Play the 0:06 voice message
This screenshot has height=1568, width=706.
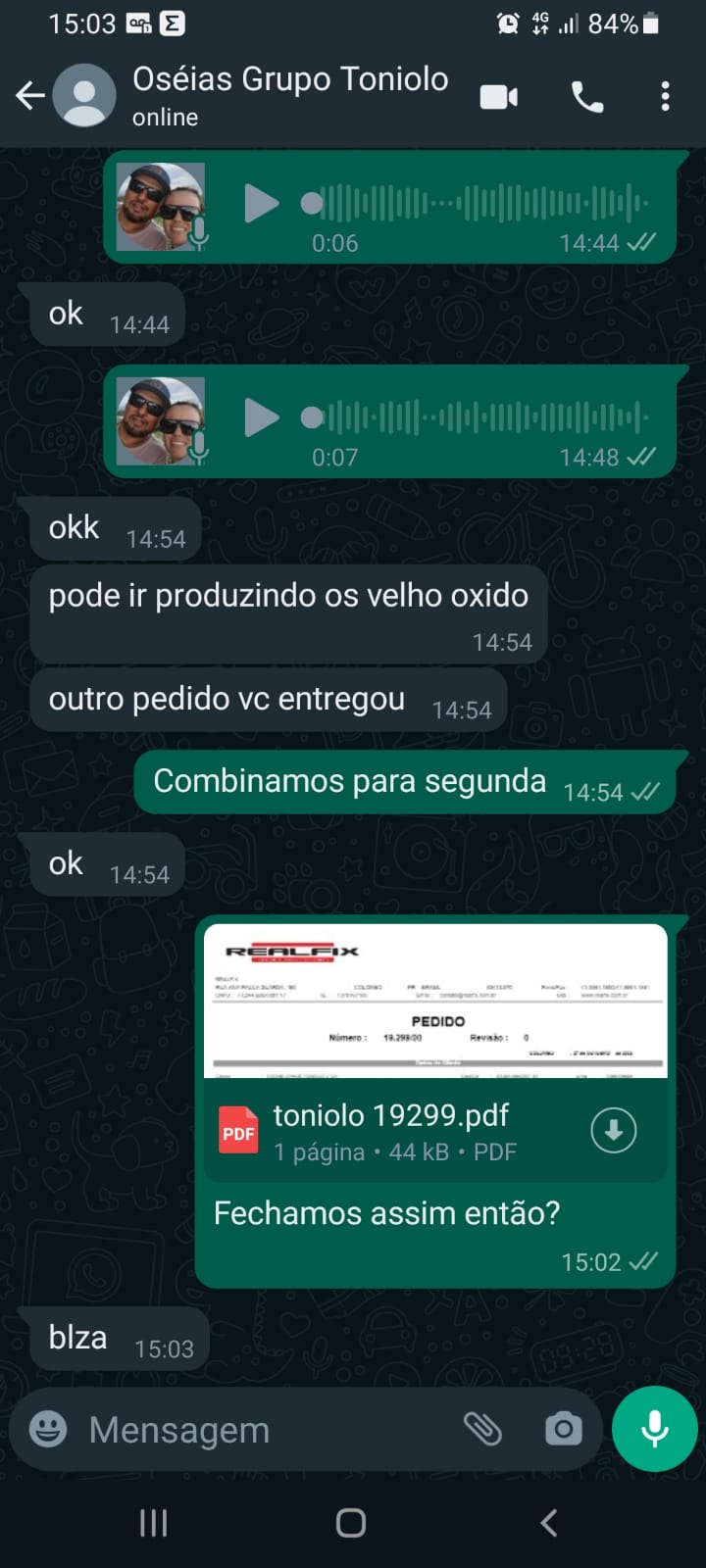click(x=261, y=204)
